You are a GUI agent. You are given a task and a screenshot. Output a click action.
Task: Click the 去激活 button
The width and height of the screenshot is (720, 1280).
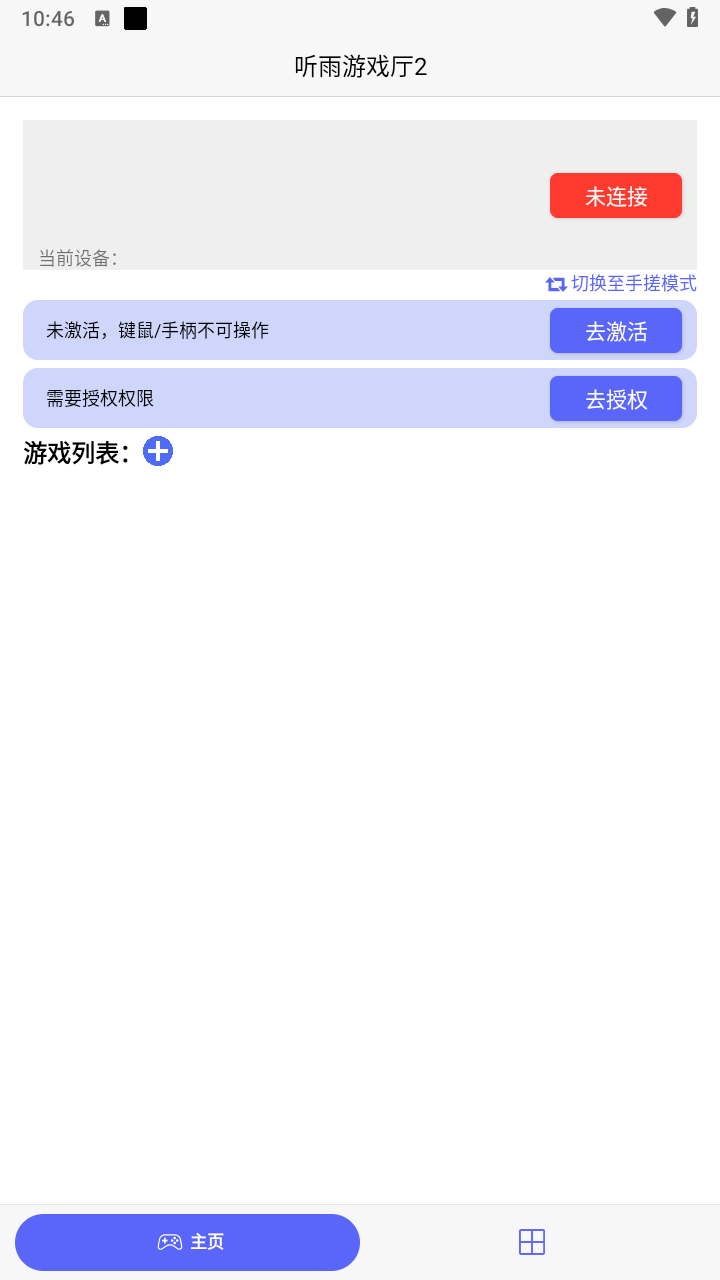click(615, 330)
